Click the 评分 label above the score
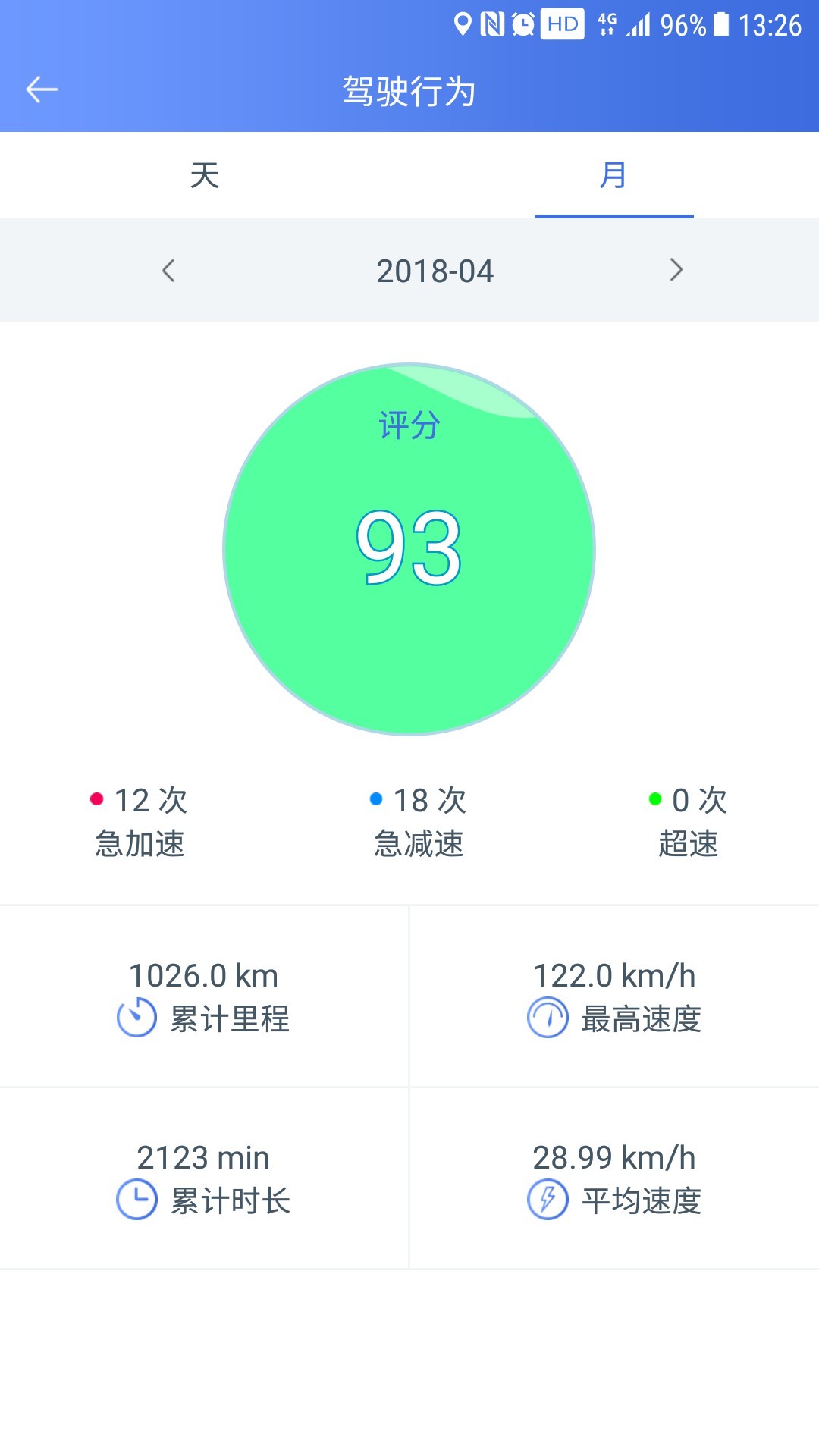 coord(409,426)
